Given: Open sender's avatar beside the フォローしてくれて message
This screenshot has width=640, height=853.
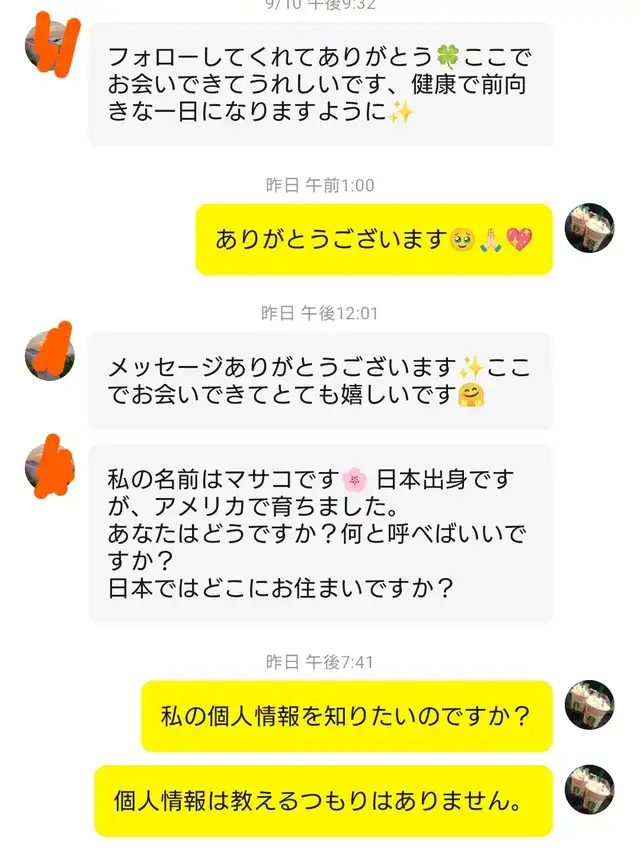Looking at the screenshot, I should (x=50, y=46).
